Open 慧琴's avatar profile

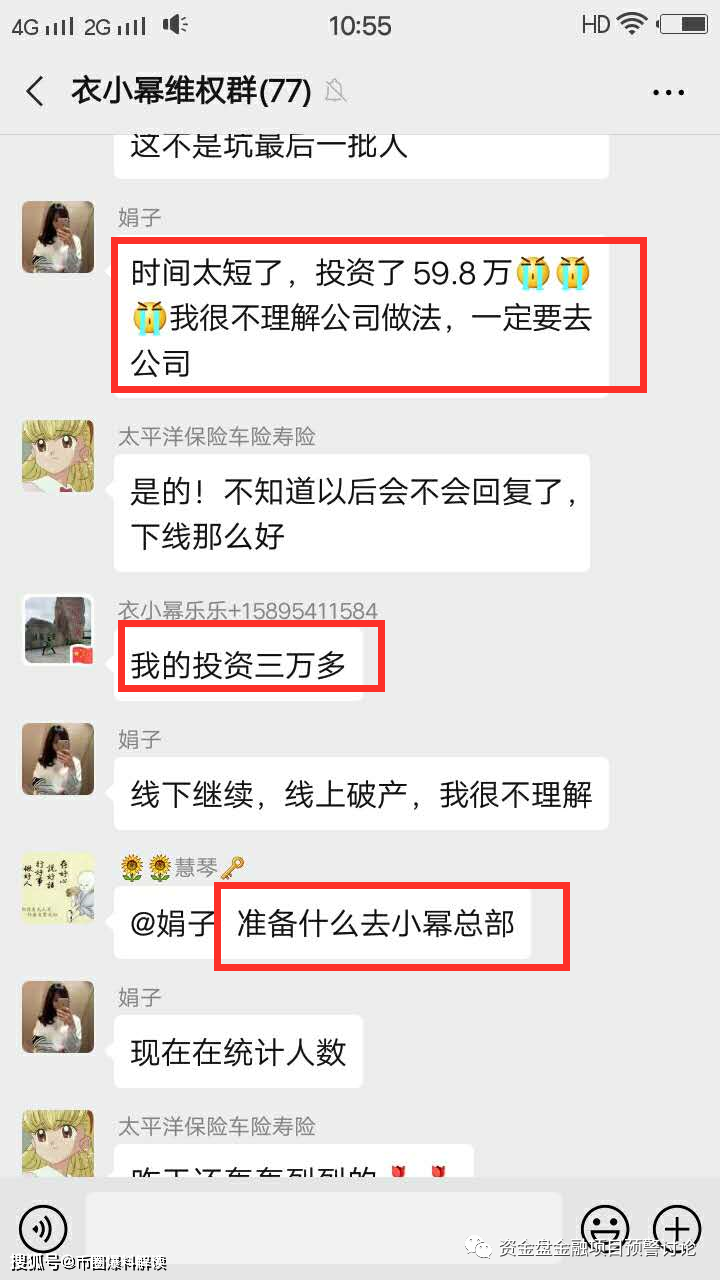tap(58, 888)
